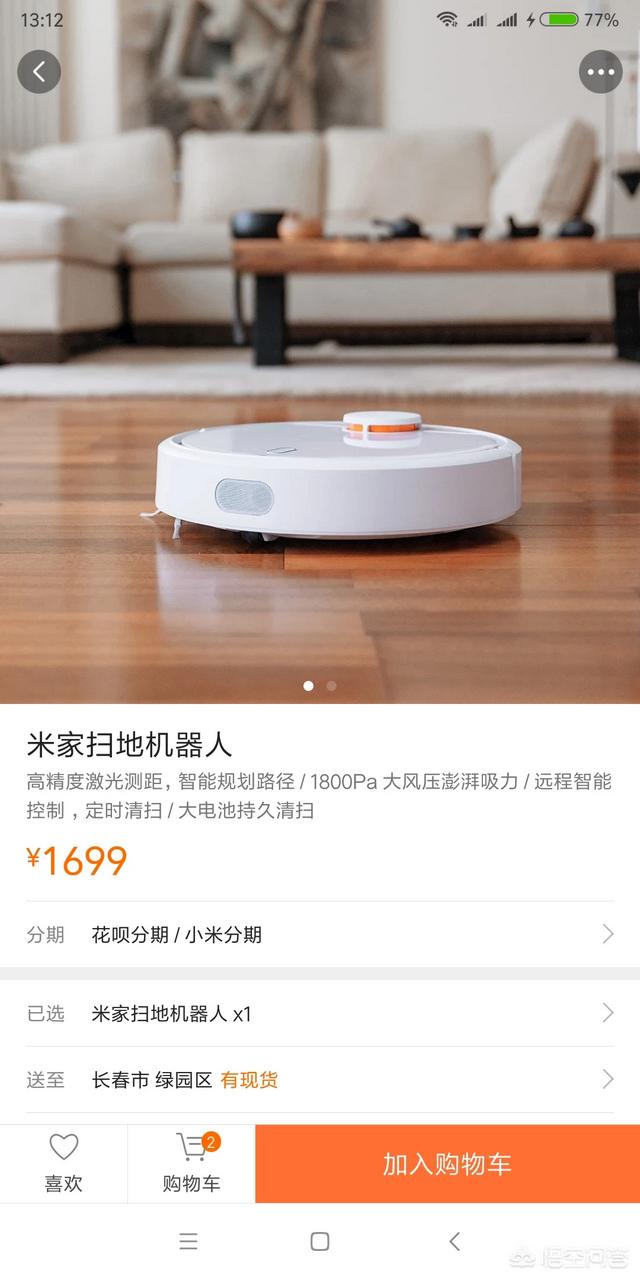Open the 购物车 shopping cart
Screen dimensions: 640x1280
tap(191, 1164)
